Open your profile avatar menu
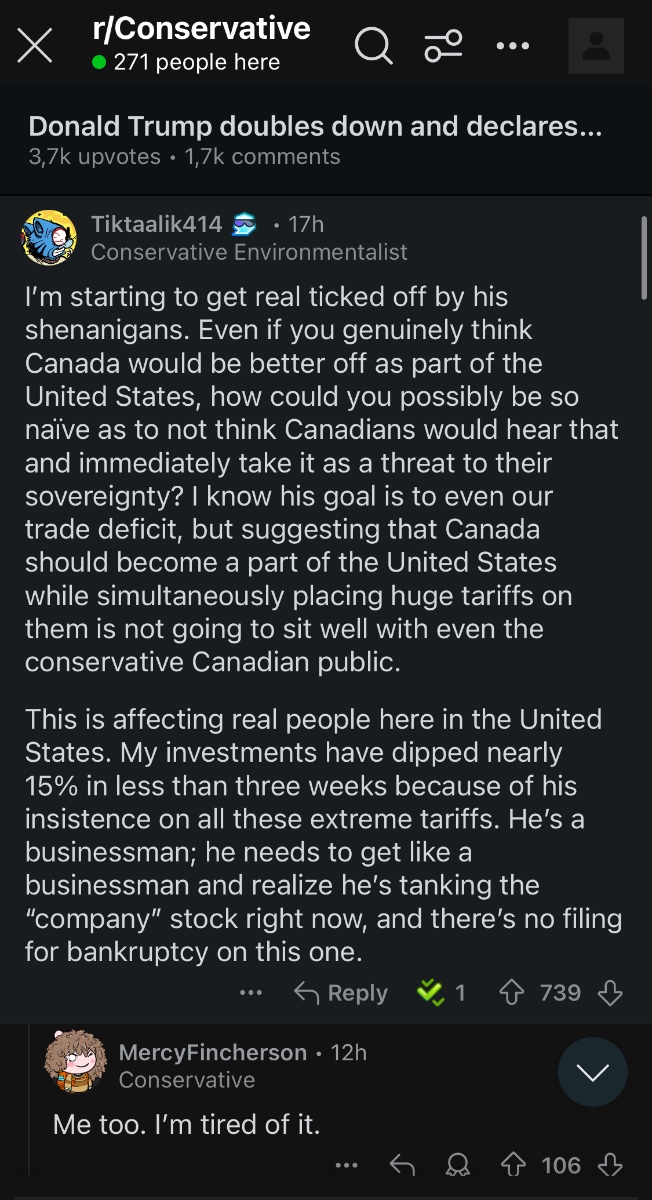This screenshot has height=1200, width=652. 595,46
